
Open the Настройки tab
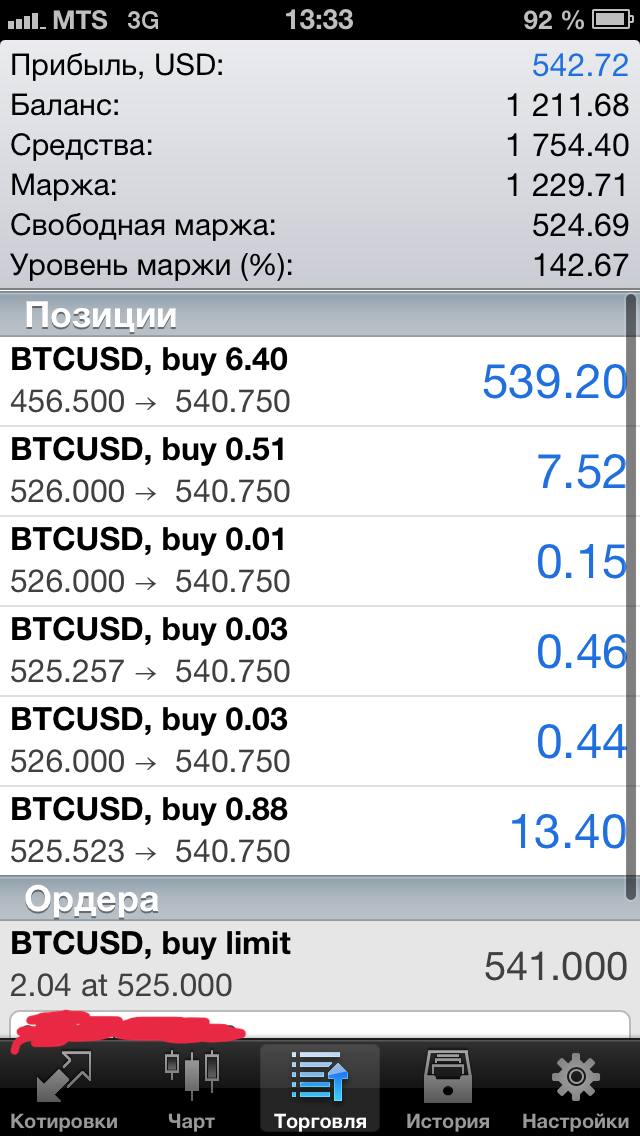[575, 1089]
